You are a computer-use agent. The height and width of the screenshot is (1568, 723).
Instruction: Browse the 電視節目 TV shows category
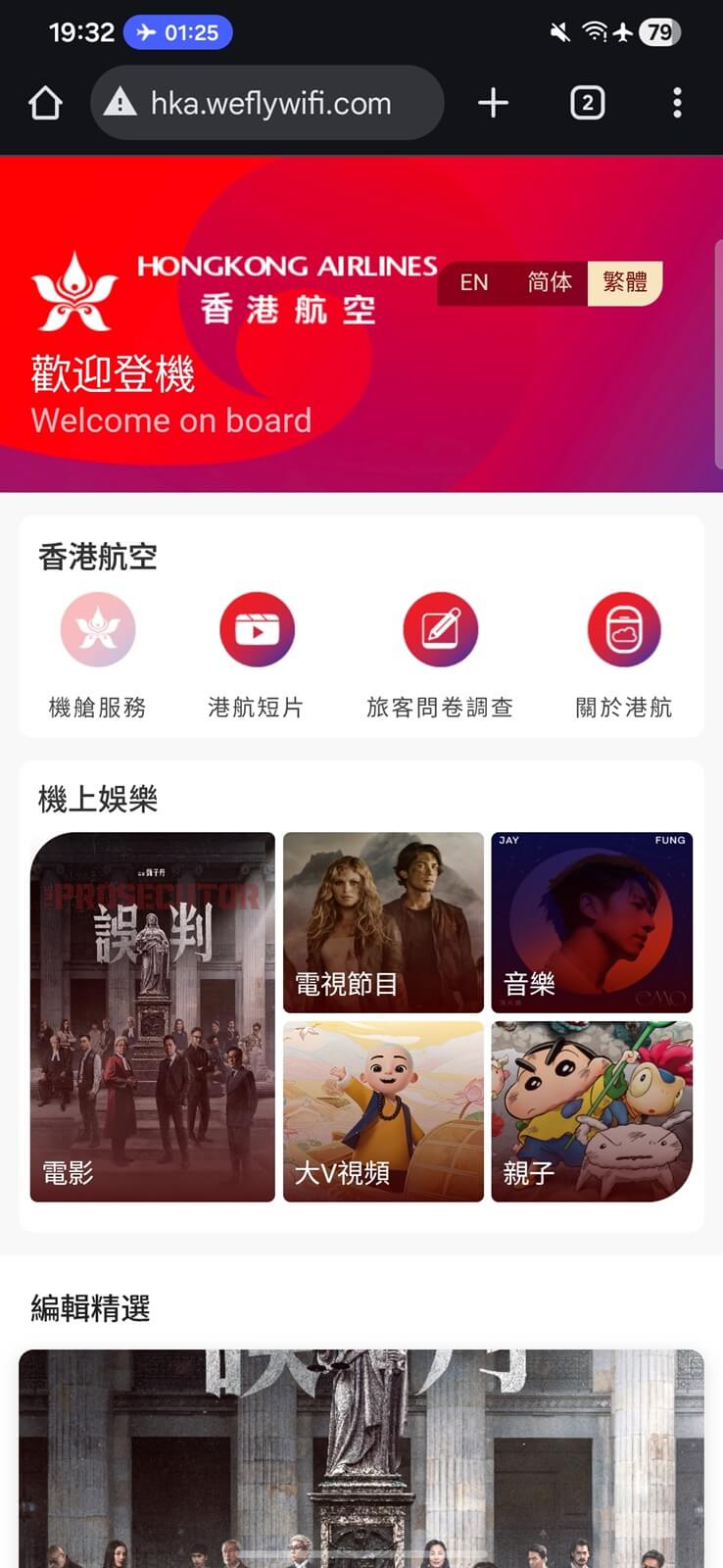383,922
